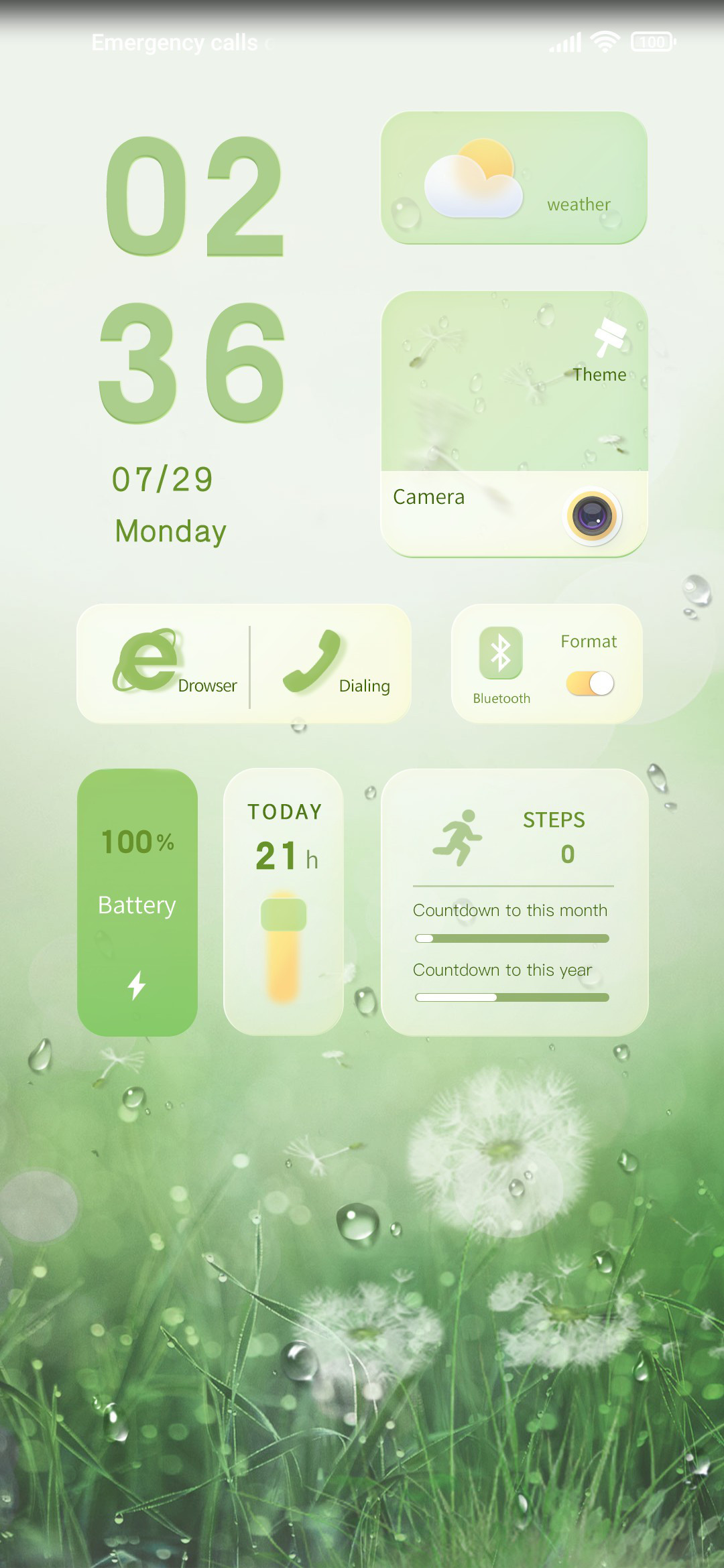Open the Steps counter widget
The height and width of the screenshot is (1568, 724).
coord(514,903)
